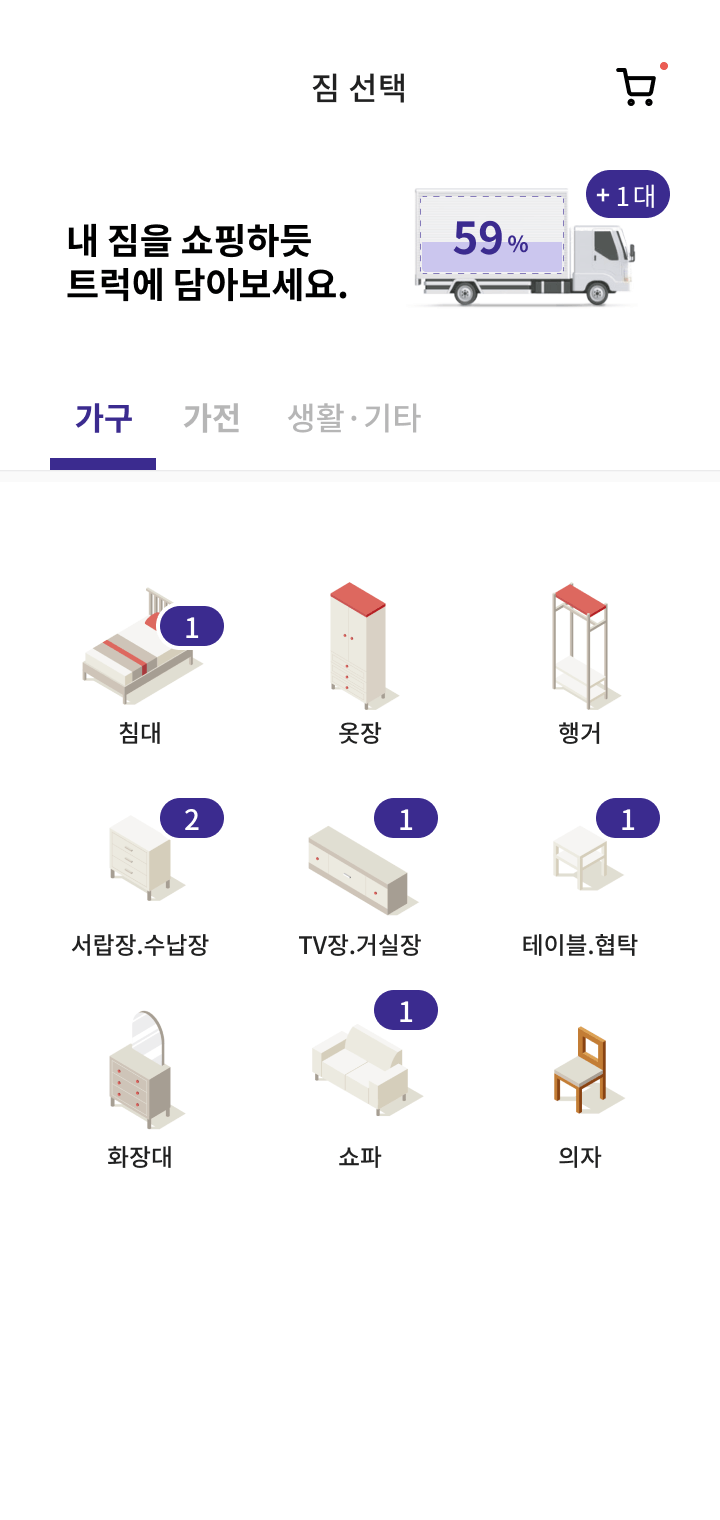The image size is (720, 1520).
Task: Switch to the 가전 tab
Action: coord(211,418)
